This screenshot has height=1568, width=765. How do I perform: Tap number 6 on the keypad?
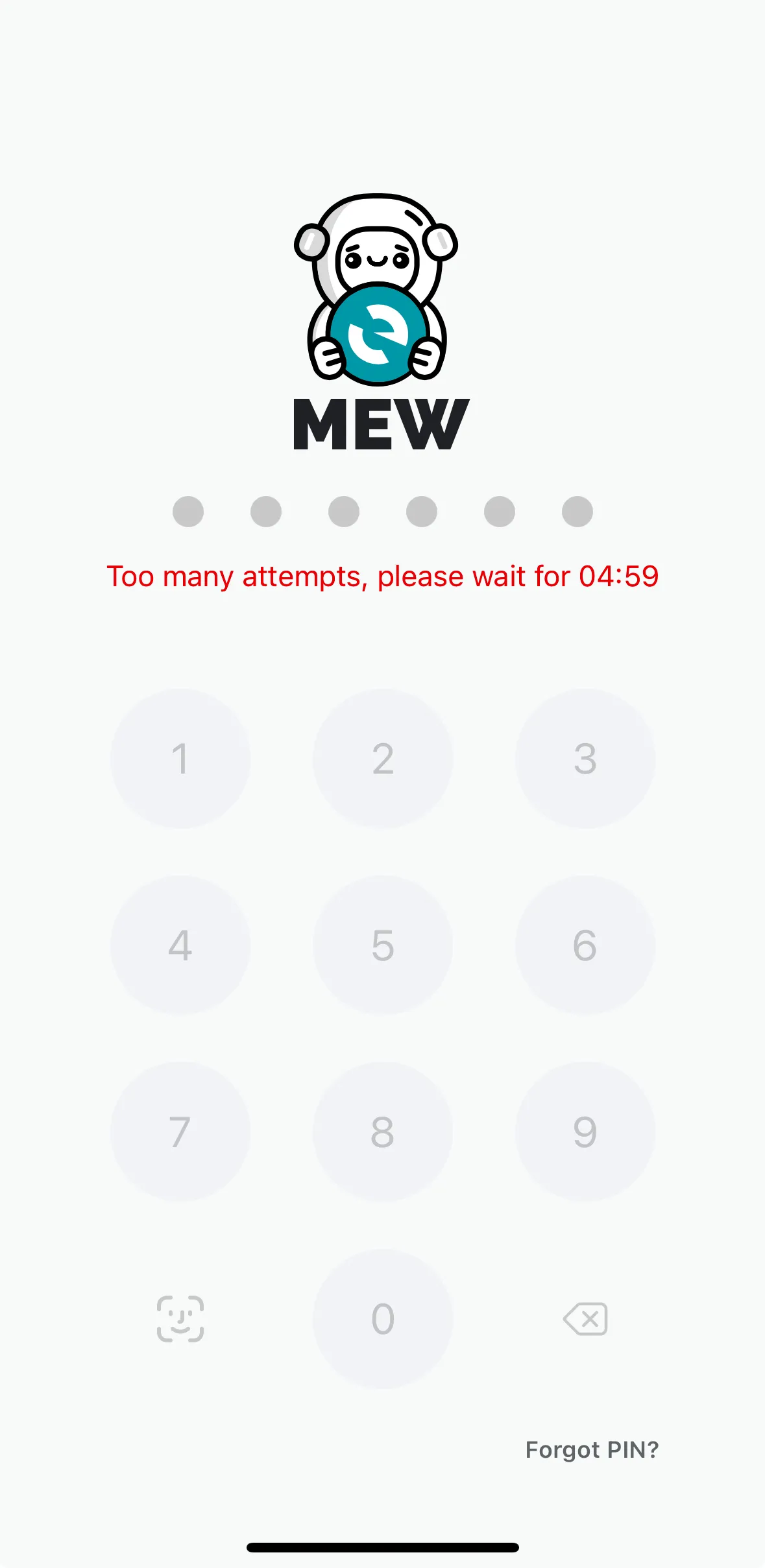585,945
